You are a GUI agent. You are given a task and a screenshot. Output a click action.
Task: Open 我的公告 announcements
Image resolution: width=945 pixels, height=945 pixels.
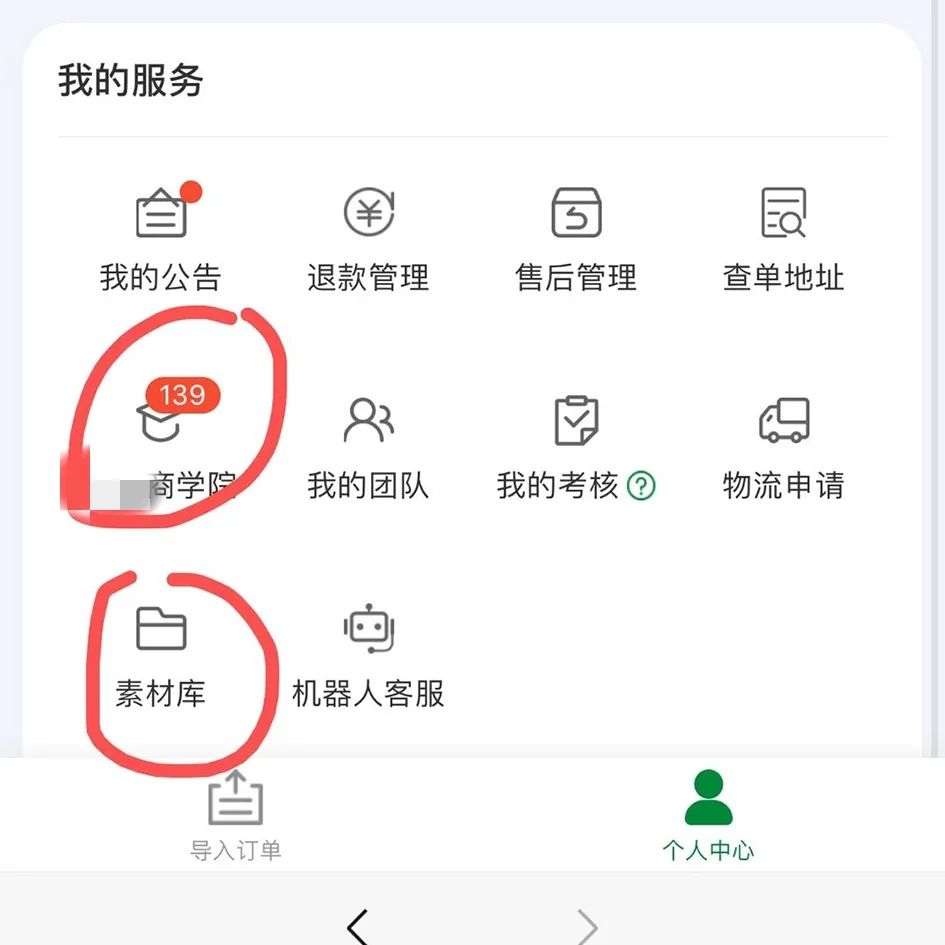[160, 238]
